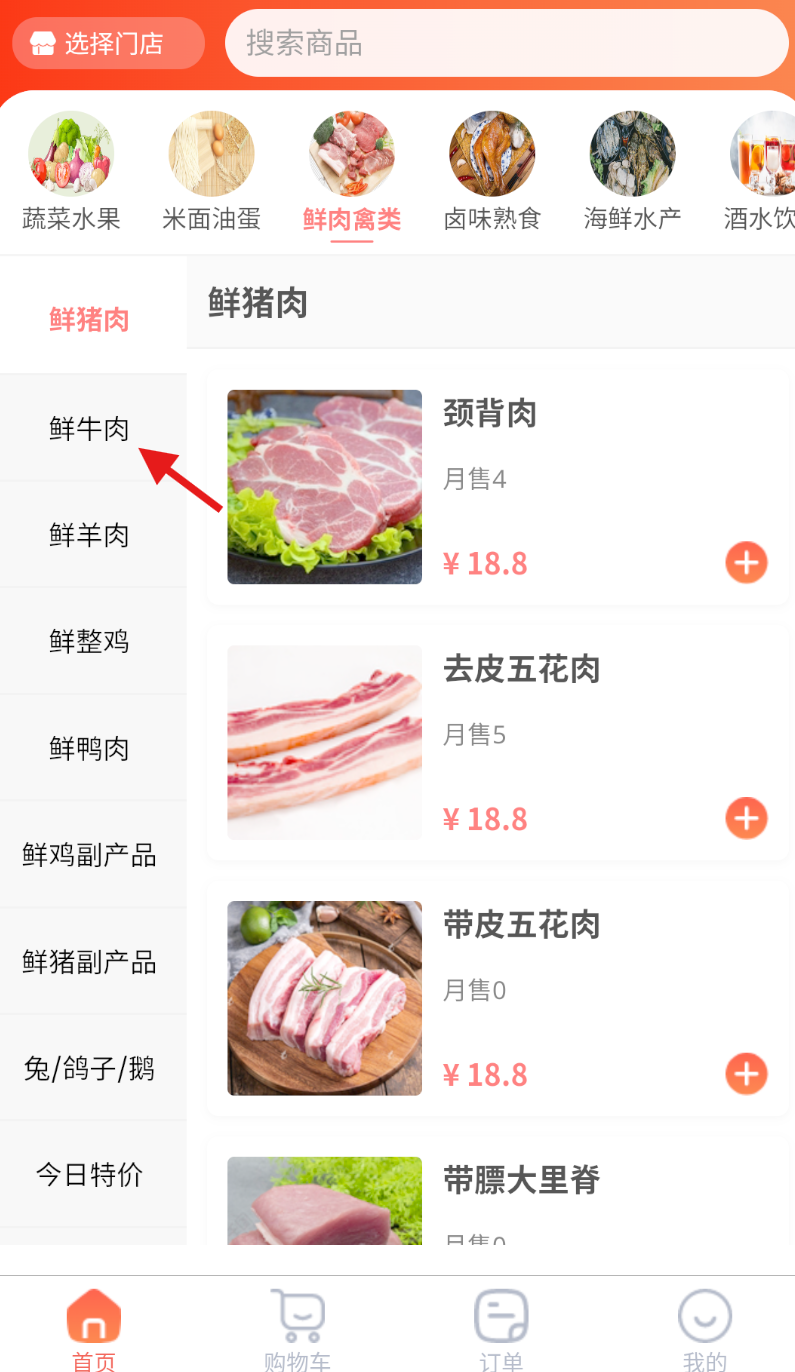
Task: Add 颈背肉 to the cart
Action: click(x=746, y=563)
